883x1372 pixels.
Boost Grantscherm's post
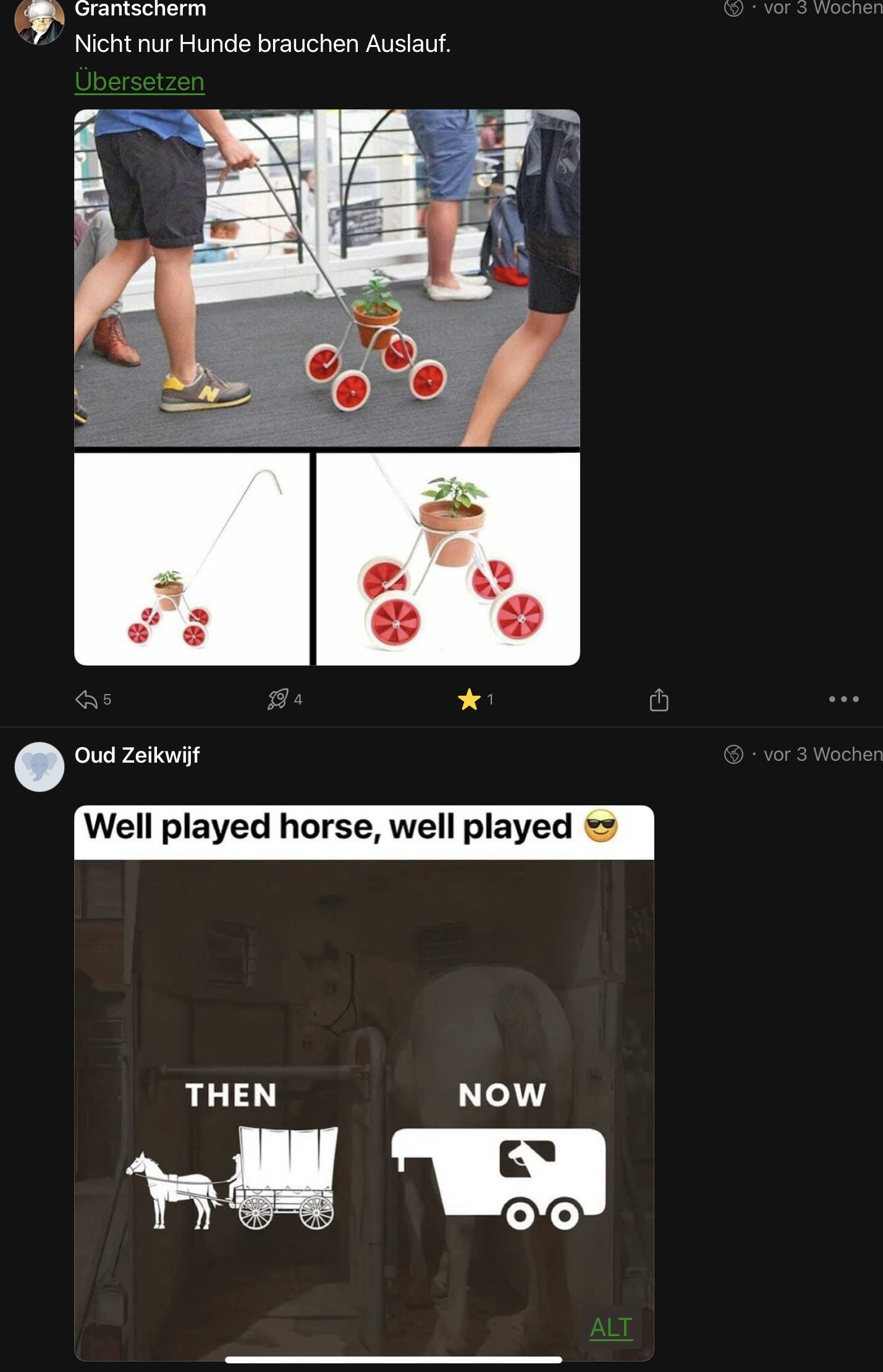click(x=278, y=699)
